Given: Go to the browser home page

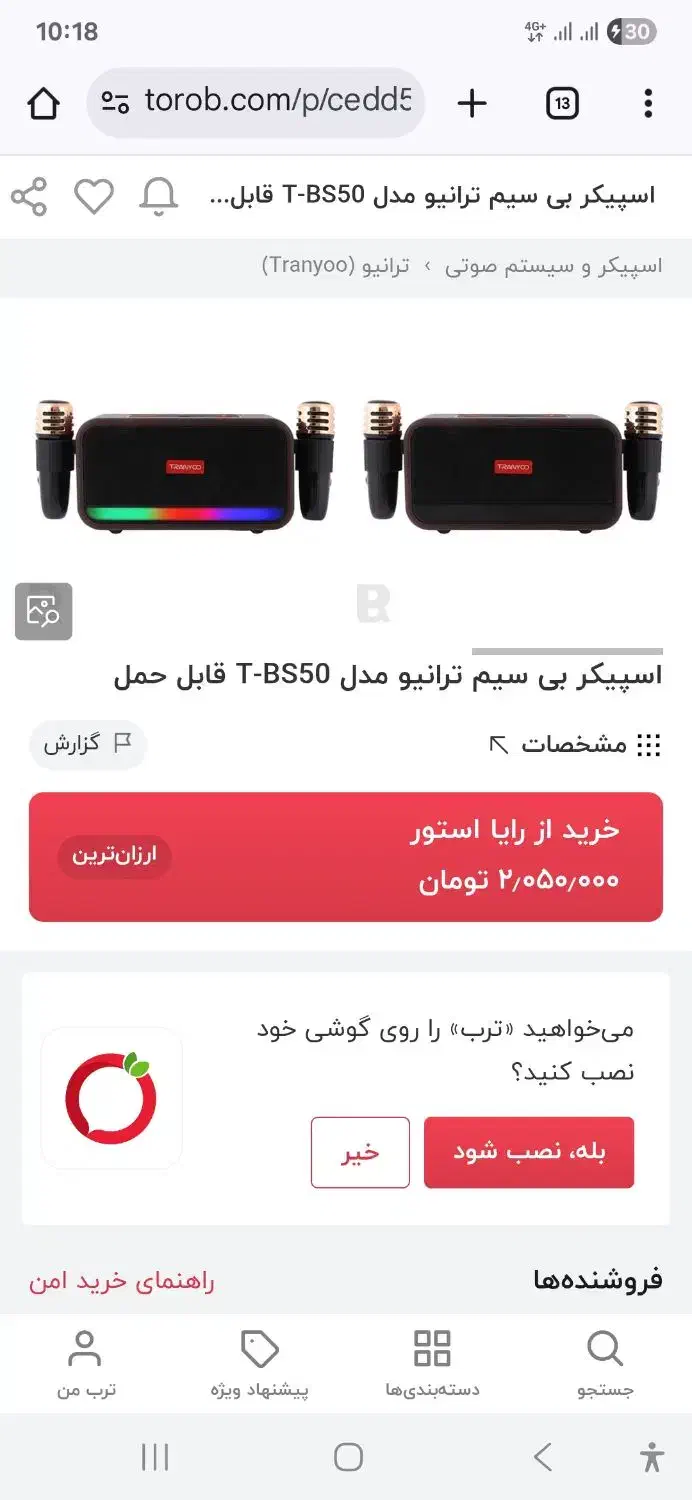Looking at the screenshot, I should (44, 103).
